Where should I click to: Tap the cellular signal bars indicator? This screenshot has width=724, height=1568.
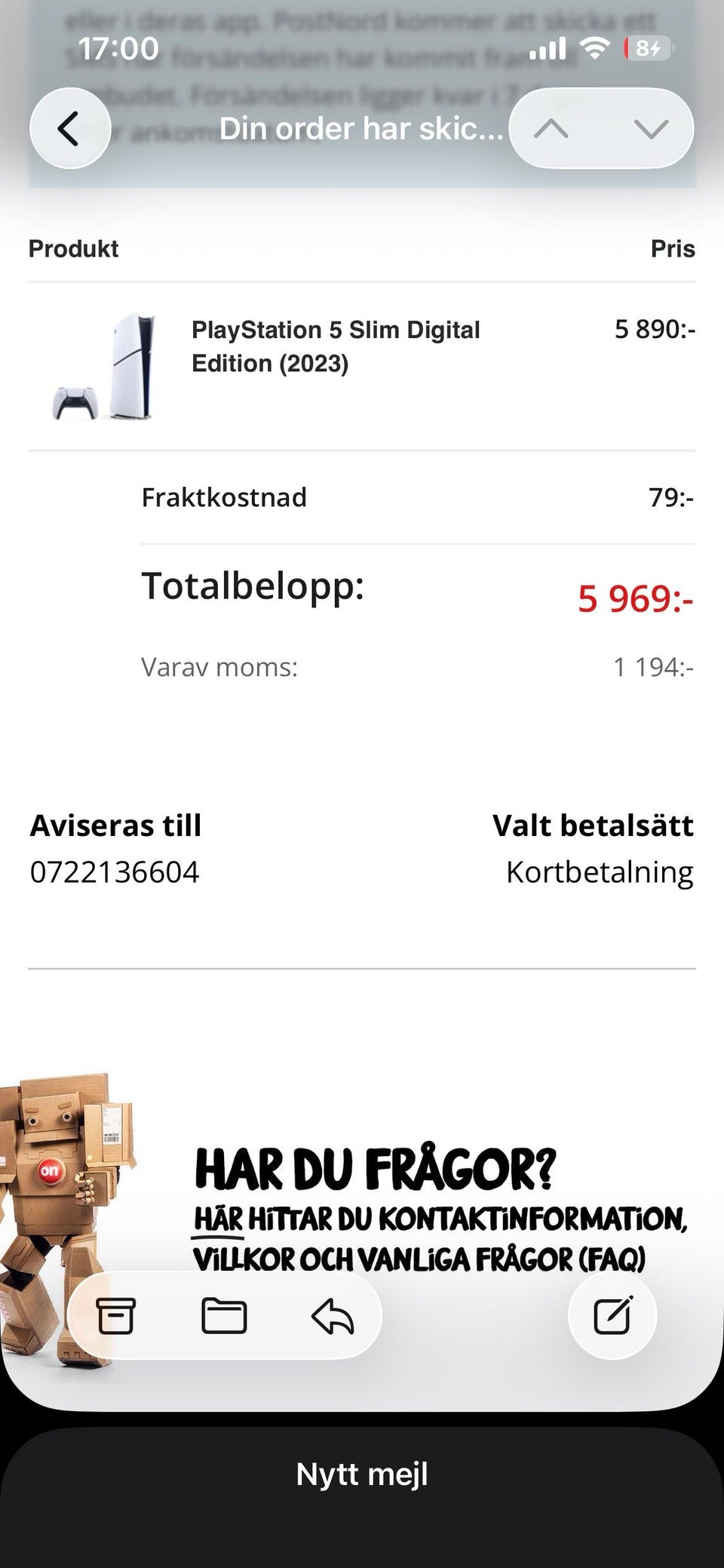[x=548, y=48]
